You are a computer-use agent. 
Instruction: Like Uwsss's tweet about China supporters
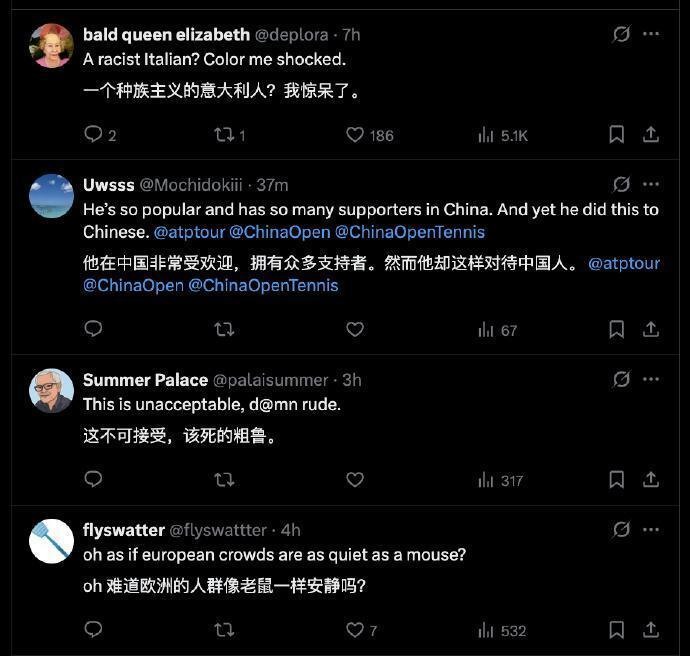tap(355, 329)
